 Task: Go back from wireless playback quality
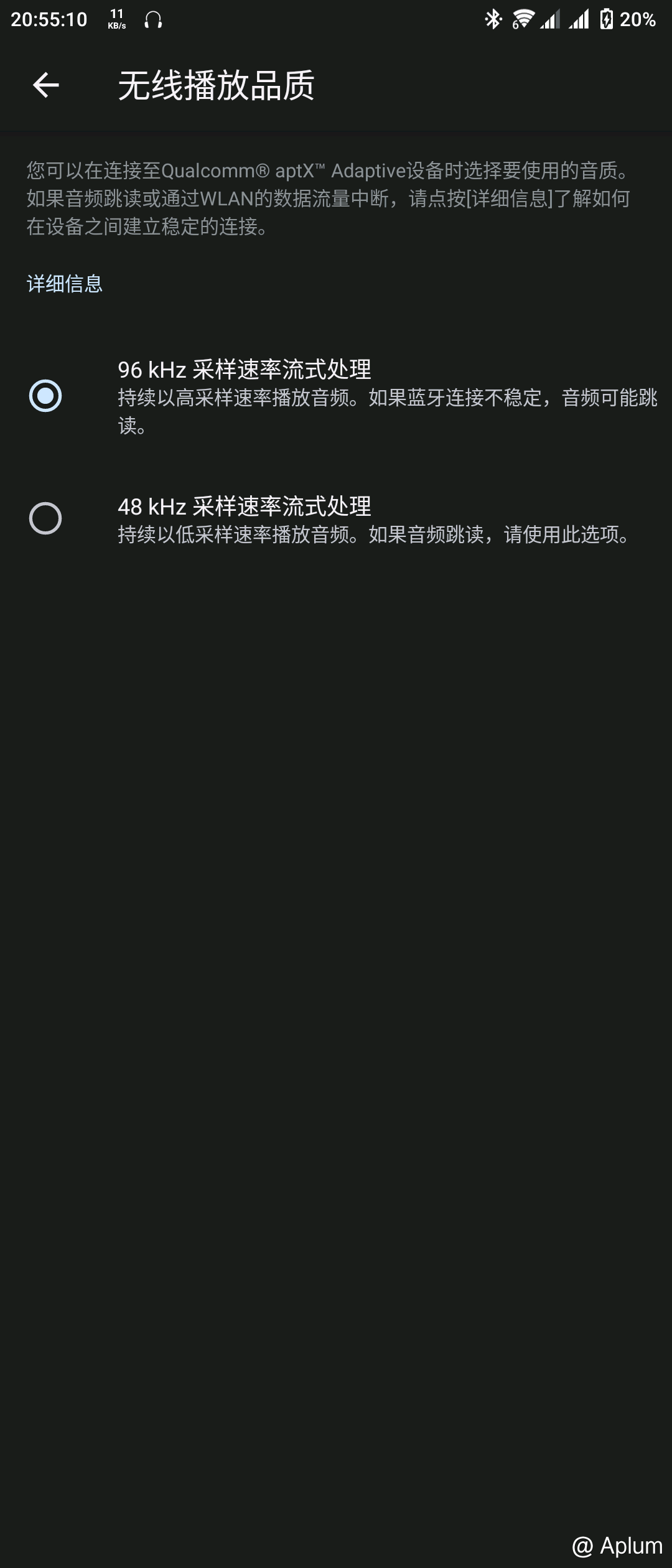coord(45,85)
